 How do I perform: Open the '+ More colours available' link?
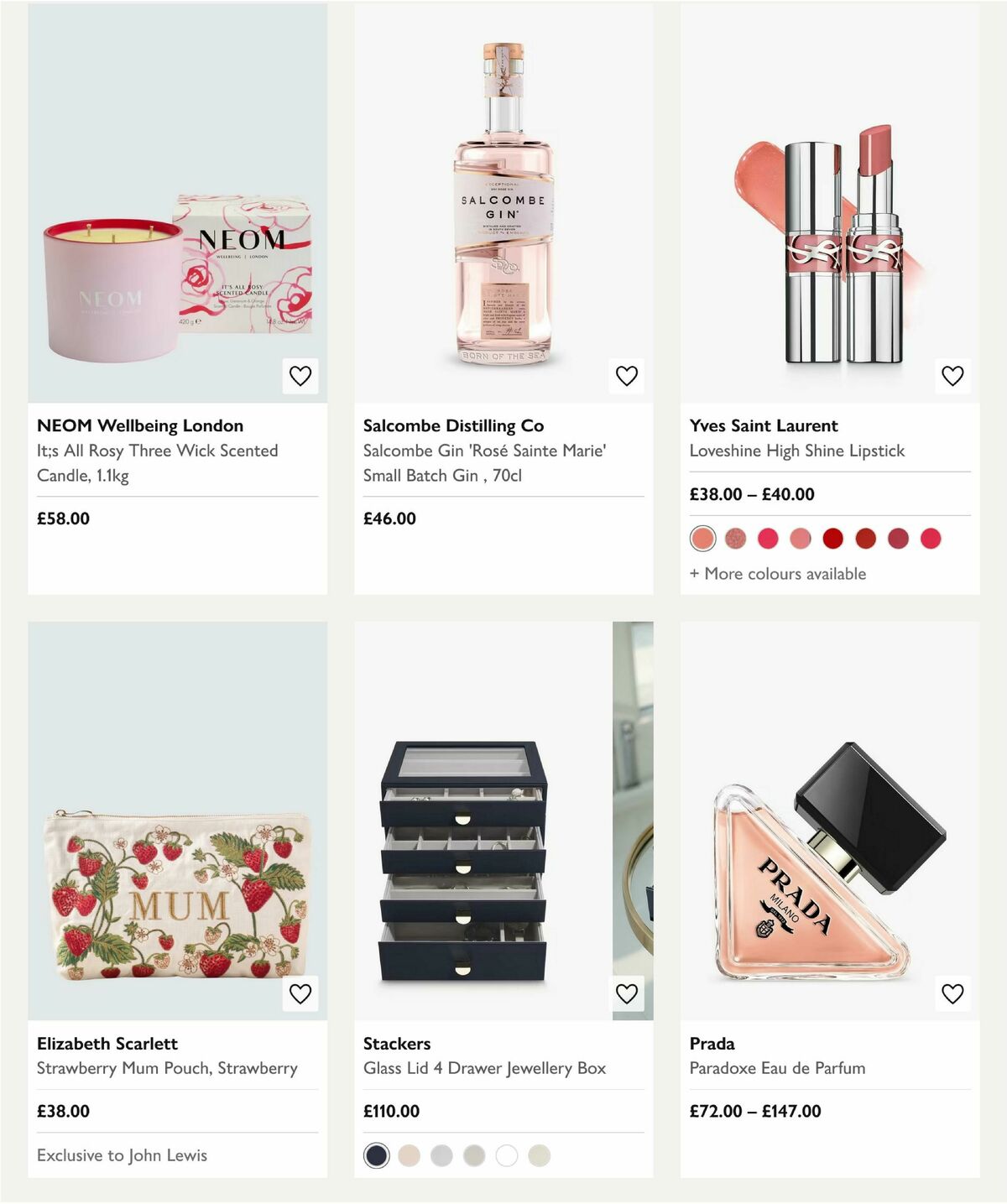pyautogui.click(x=777, y=574)
